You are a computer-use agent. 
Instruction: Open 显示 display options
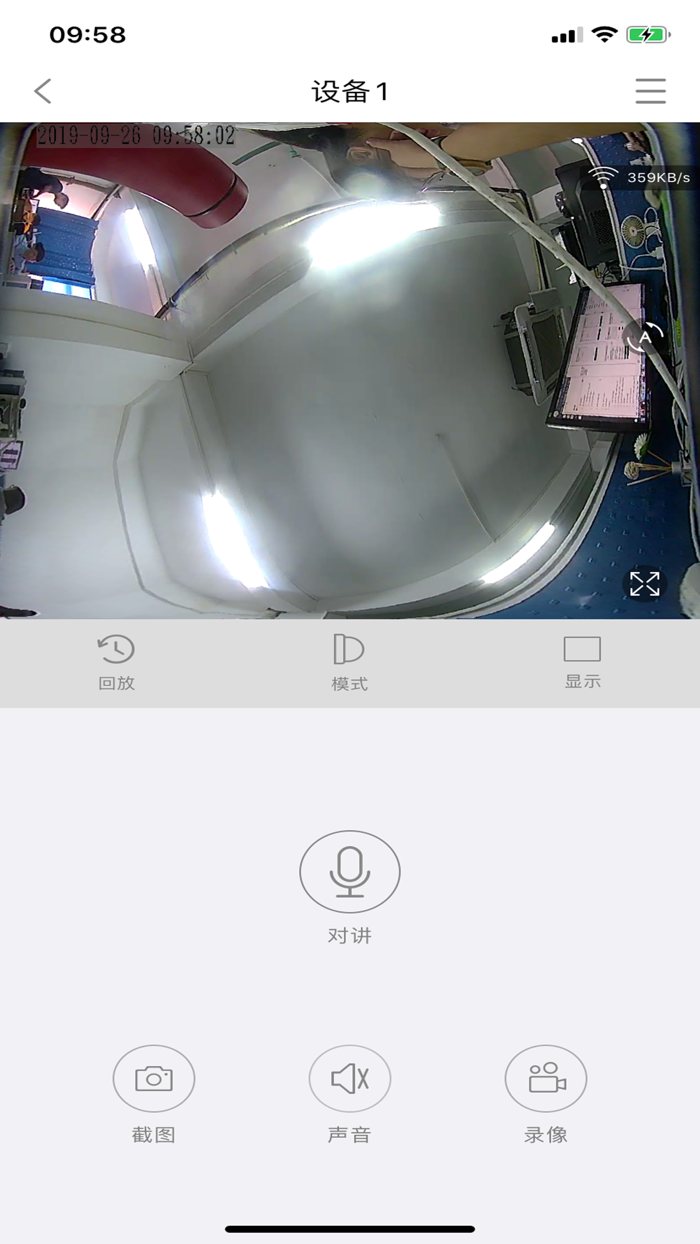[582, 662]
